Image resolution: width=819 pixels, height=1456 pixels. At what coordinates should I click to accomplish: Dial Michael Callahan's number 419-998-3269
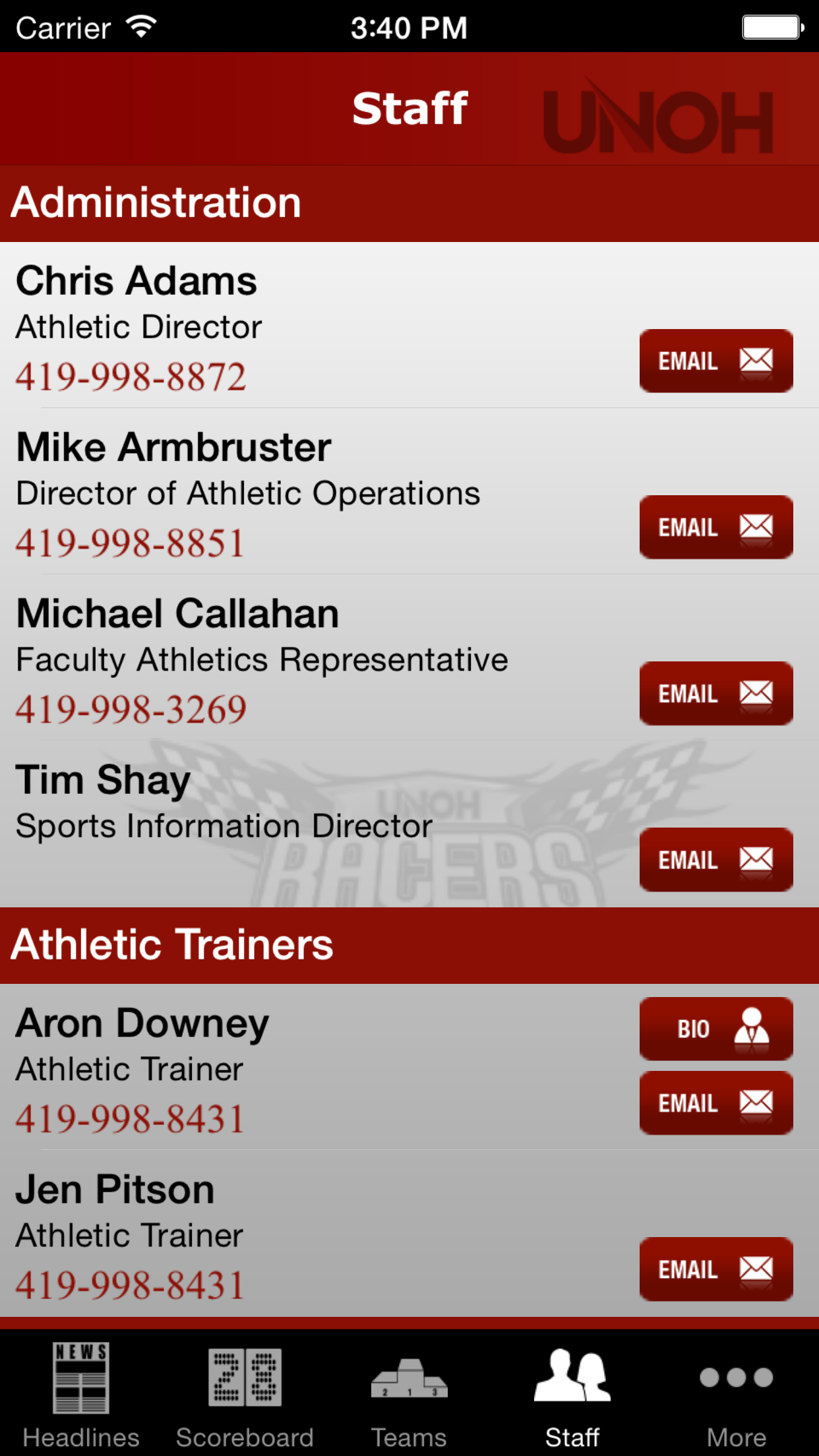pos(131,710)
